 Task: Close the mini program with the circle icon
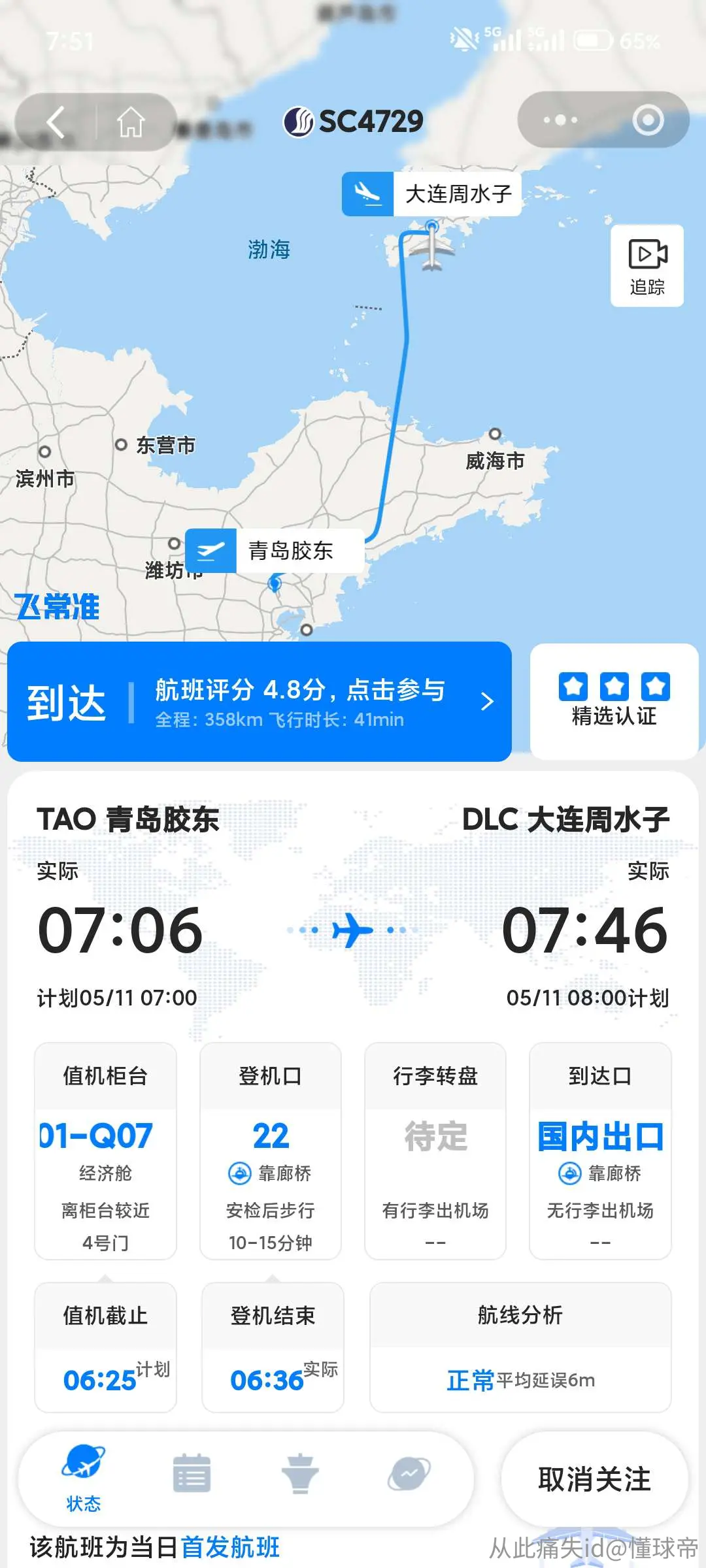click(x=648, y=120)
